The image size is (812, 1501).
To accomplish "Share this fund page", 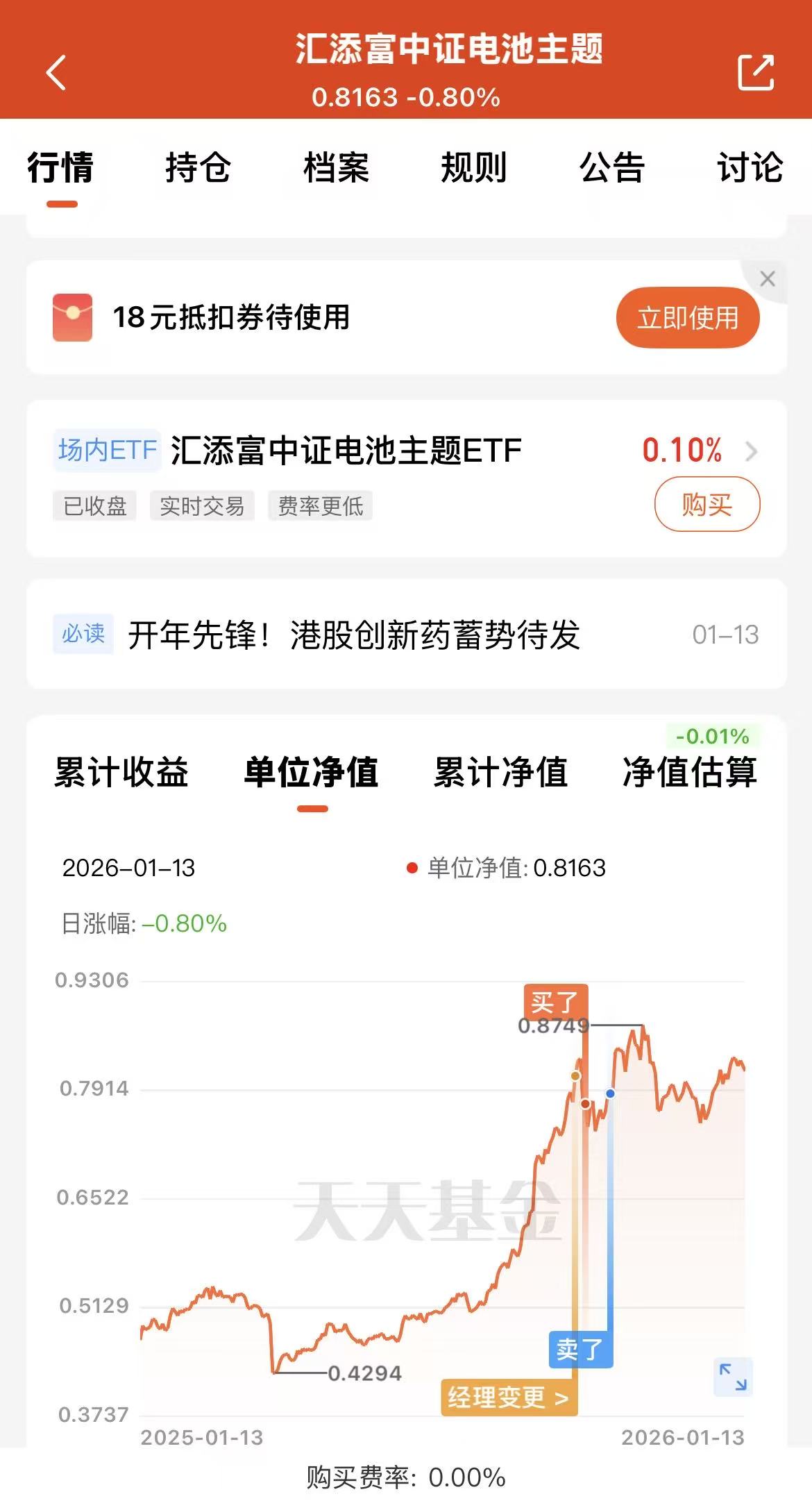I will tap(755, 72).
